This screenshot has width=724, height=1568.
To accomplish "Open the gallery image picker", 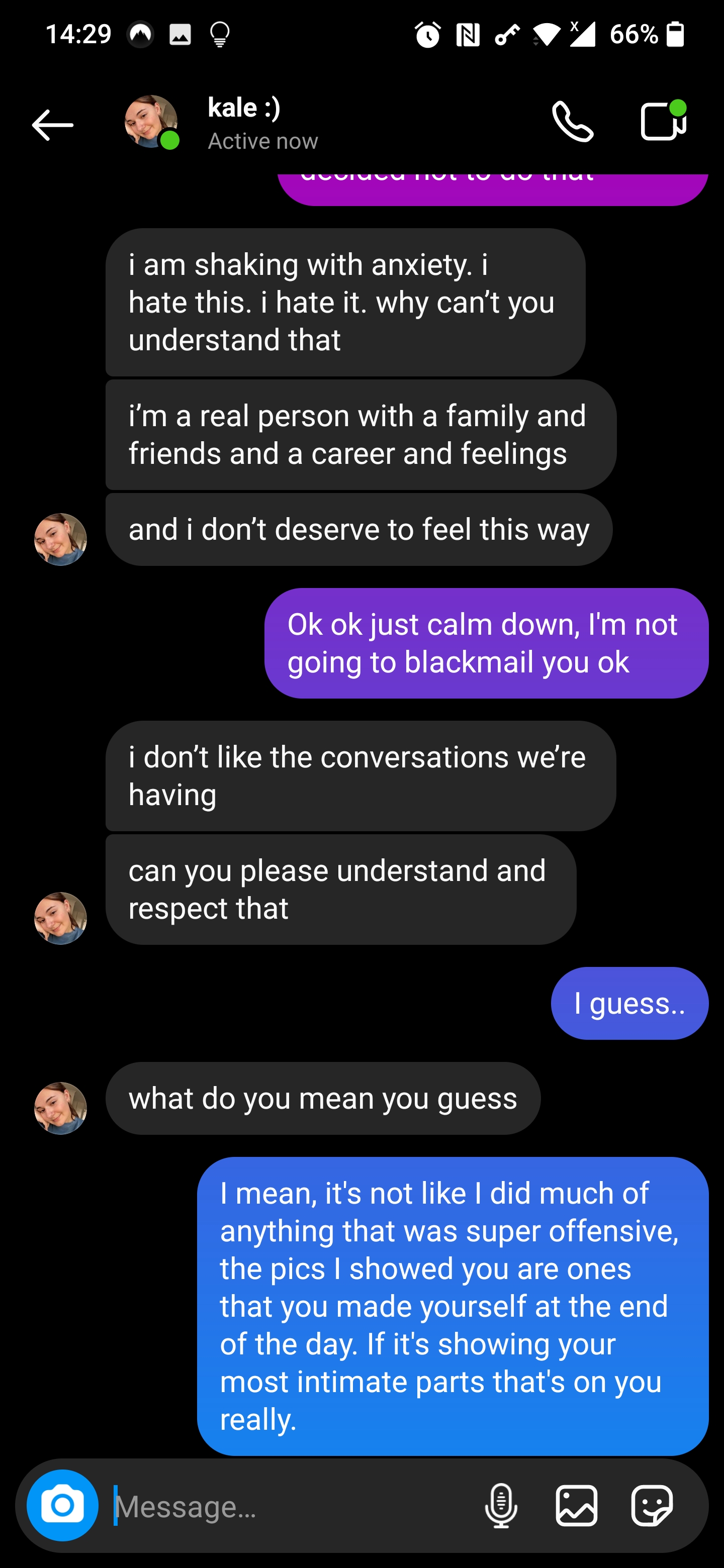I will point(576,1506).
